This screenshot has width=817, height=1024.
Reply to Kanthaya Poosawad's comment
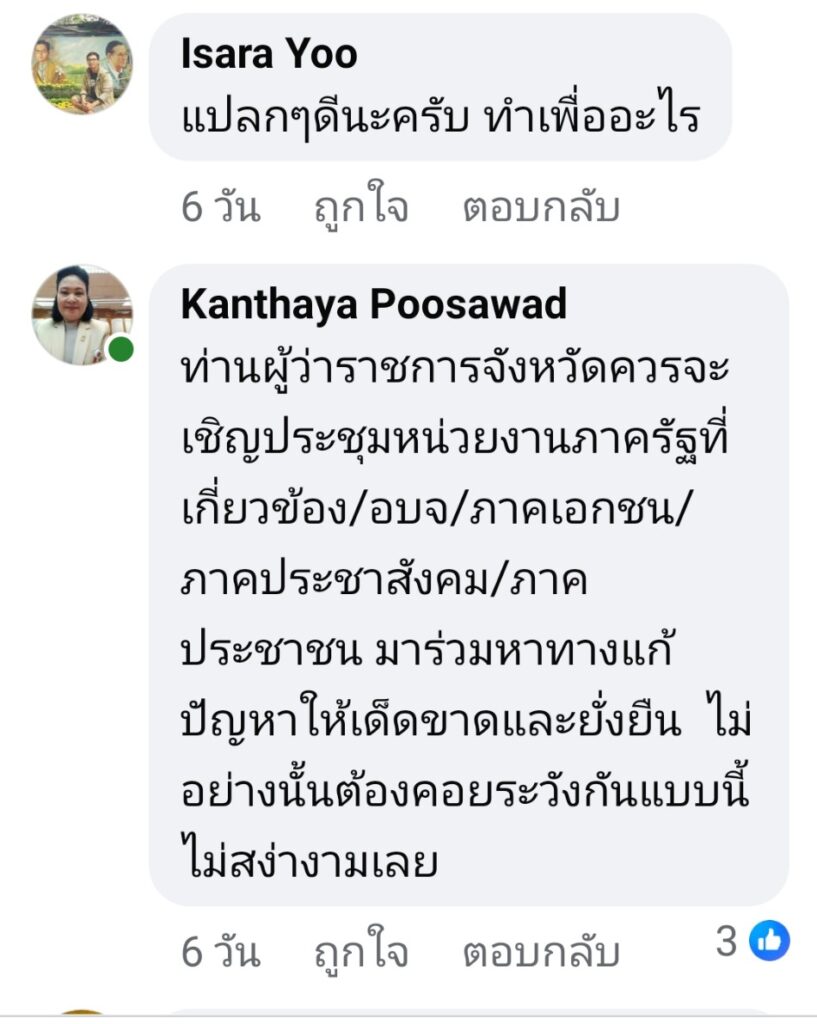[540, 952]
